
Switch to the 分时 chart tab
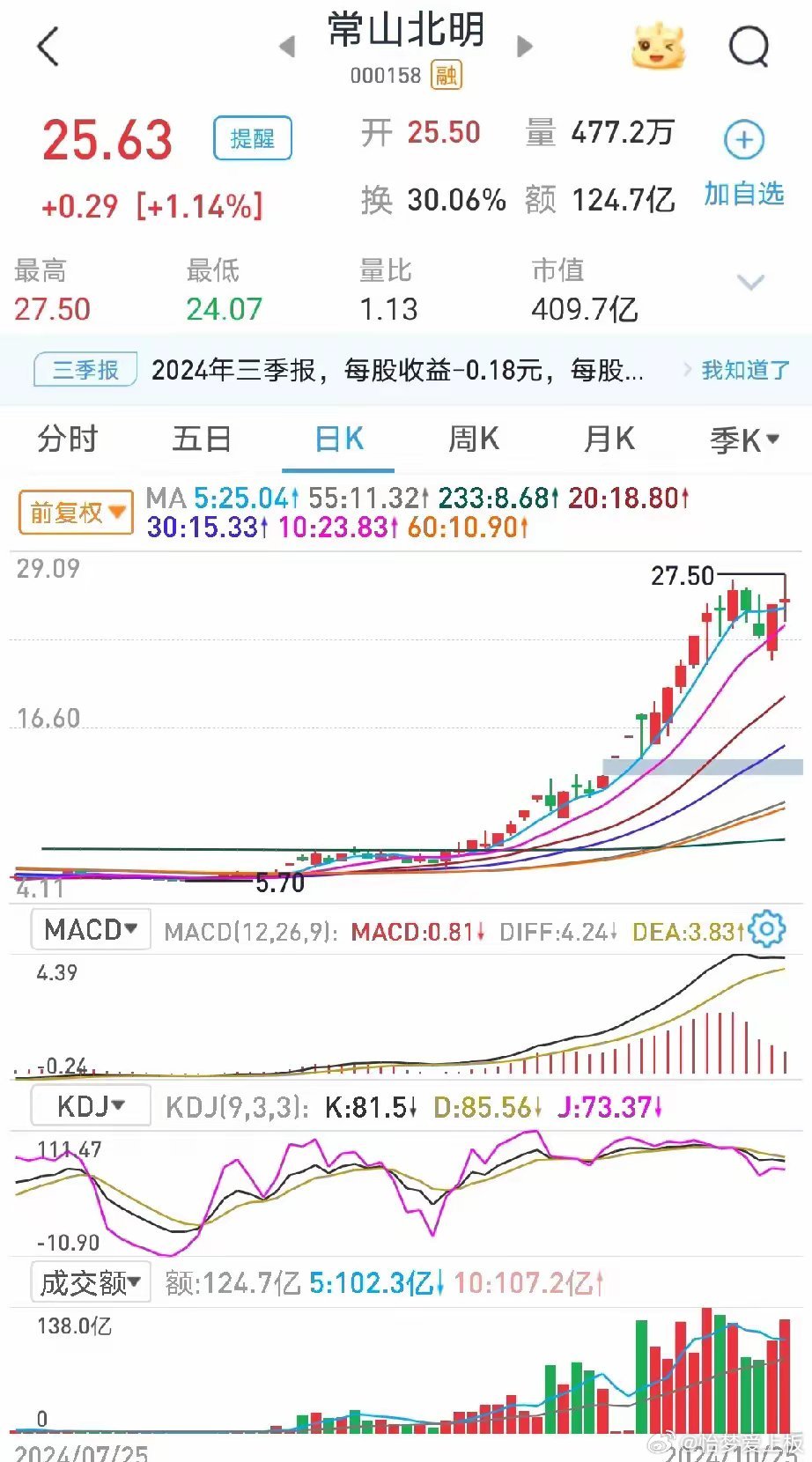point(67,439)
